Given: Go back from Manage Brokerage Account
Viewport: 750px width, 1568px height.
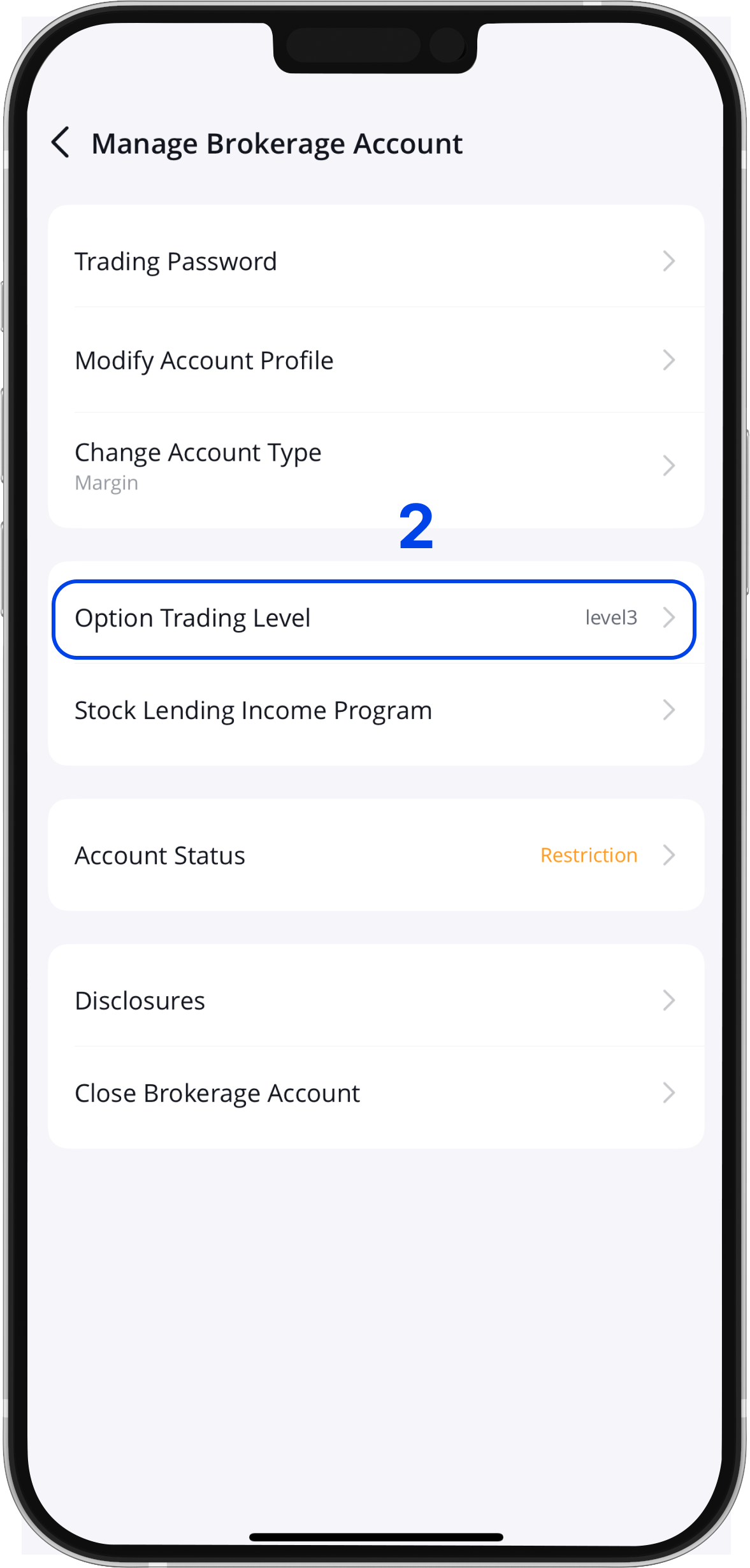Looking at the screenshot, I should [x=61, y=143].
